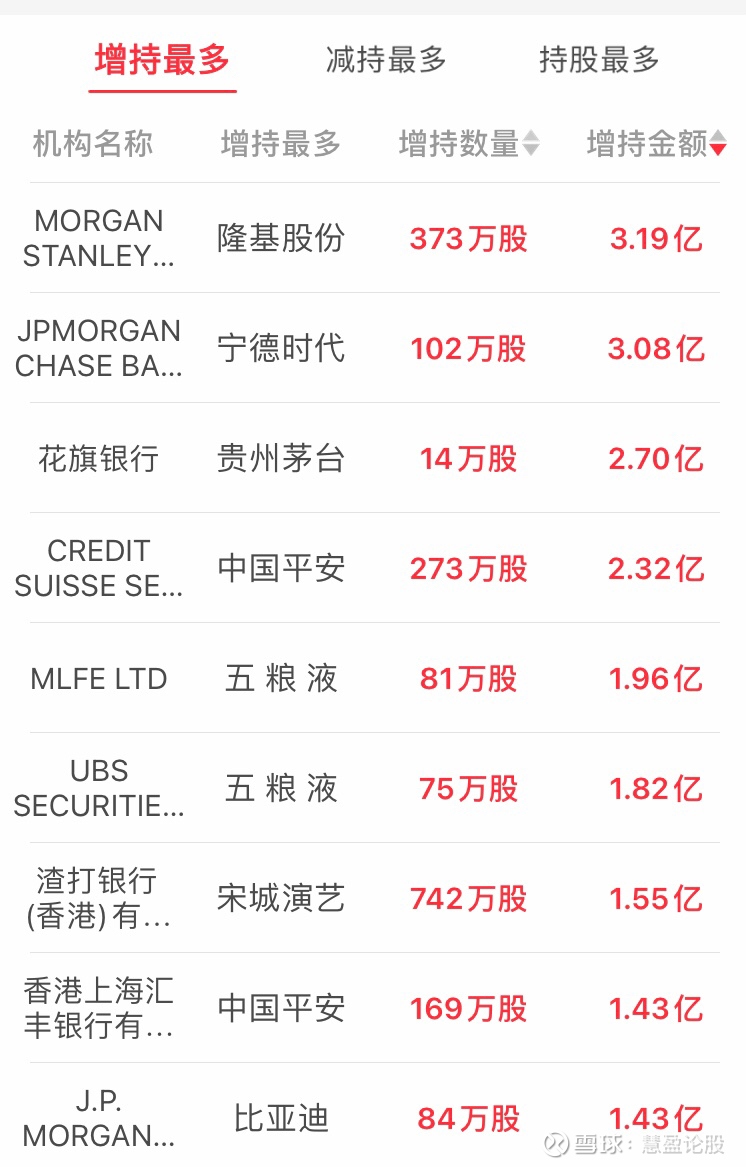Image resolution: width=746 pixels, height=1167 pixels.
Task: Open 宁德时代 stock page
Action: pyautogui.click(x=281, y=349)
